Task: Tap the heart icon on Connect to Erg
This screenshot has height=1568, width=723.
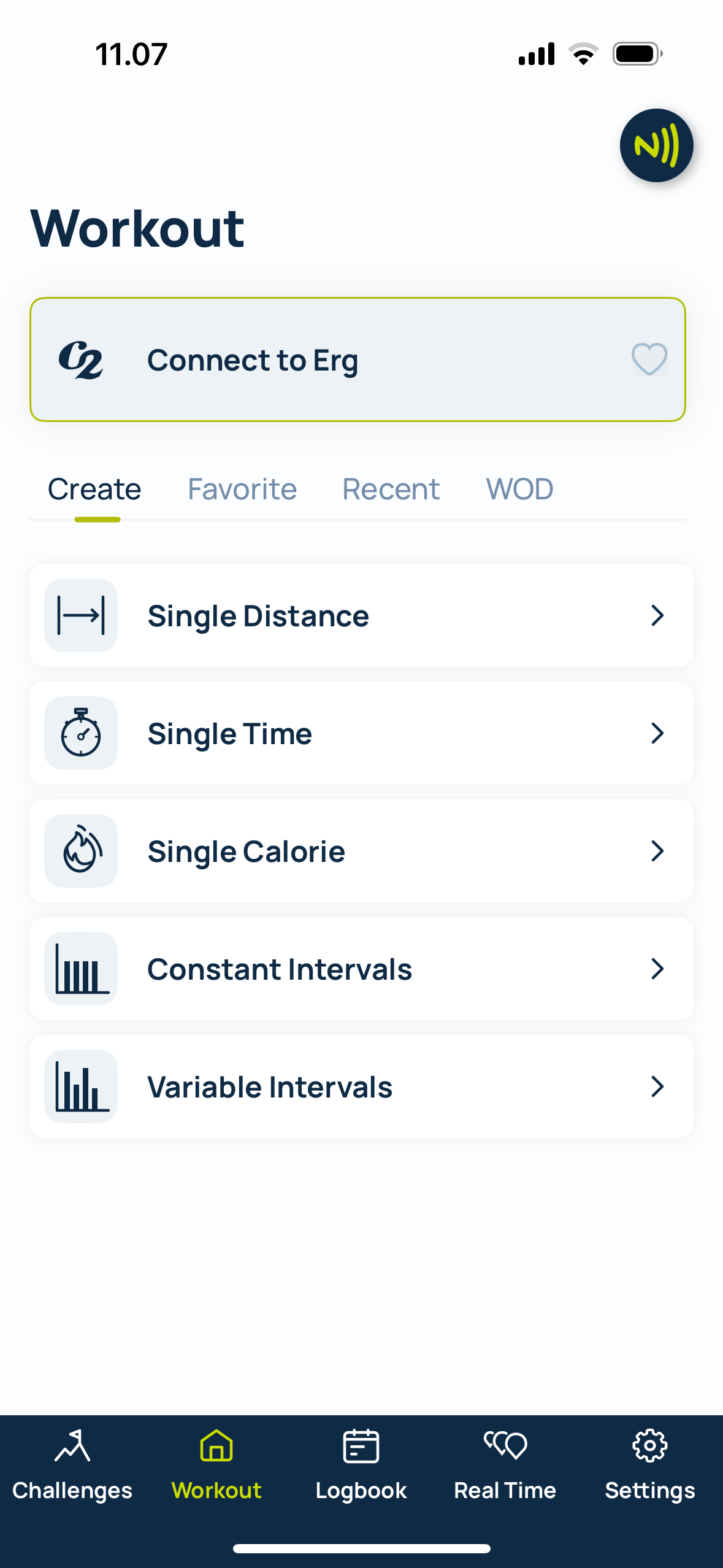Action: pyautogui.click(x=649, y=359)
